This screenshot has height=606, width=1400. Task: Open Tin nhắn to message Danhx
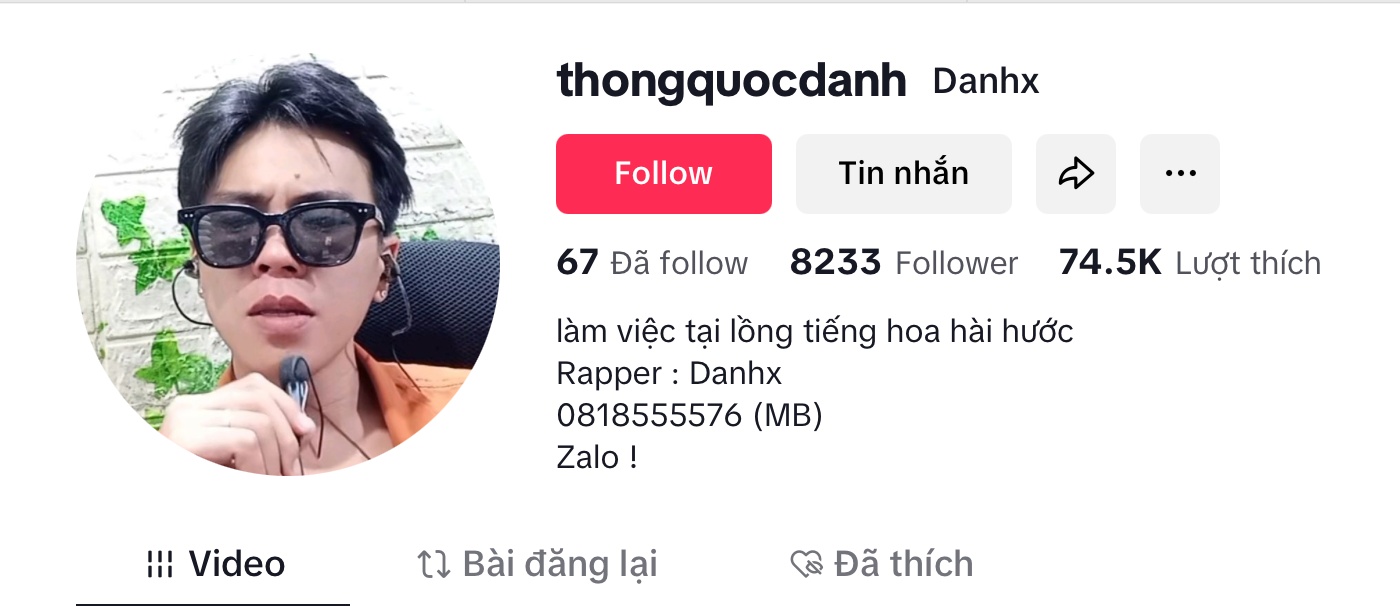[x=903, y=174]
